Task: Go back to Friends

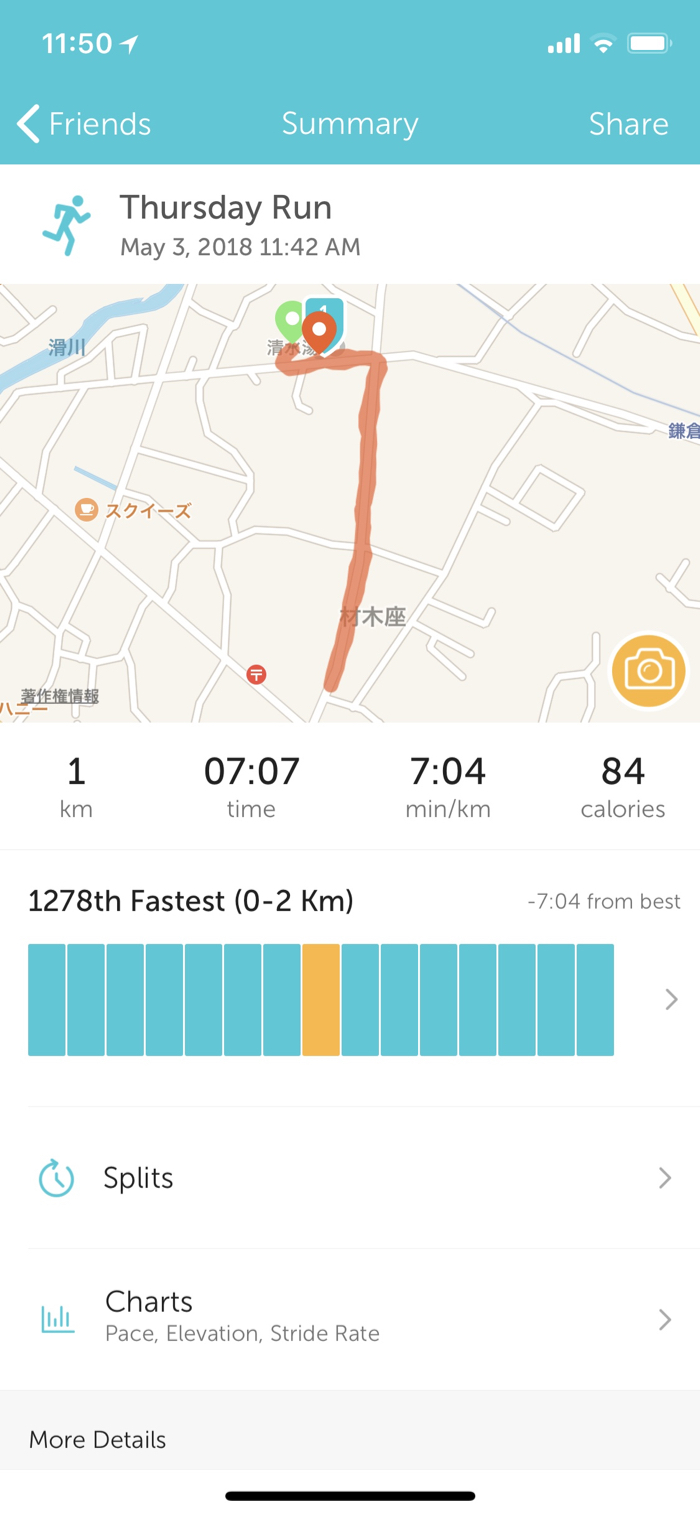Action: click(x=85, y=124)
